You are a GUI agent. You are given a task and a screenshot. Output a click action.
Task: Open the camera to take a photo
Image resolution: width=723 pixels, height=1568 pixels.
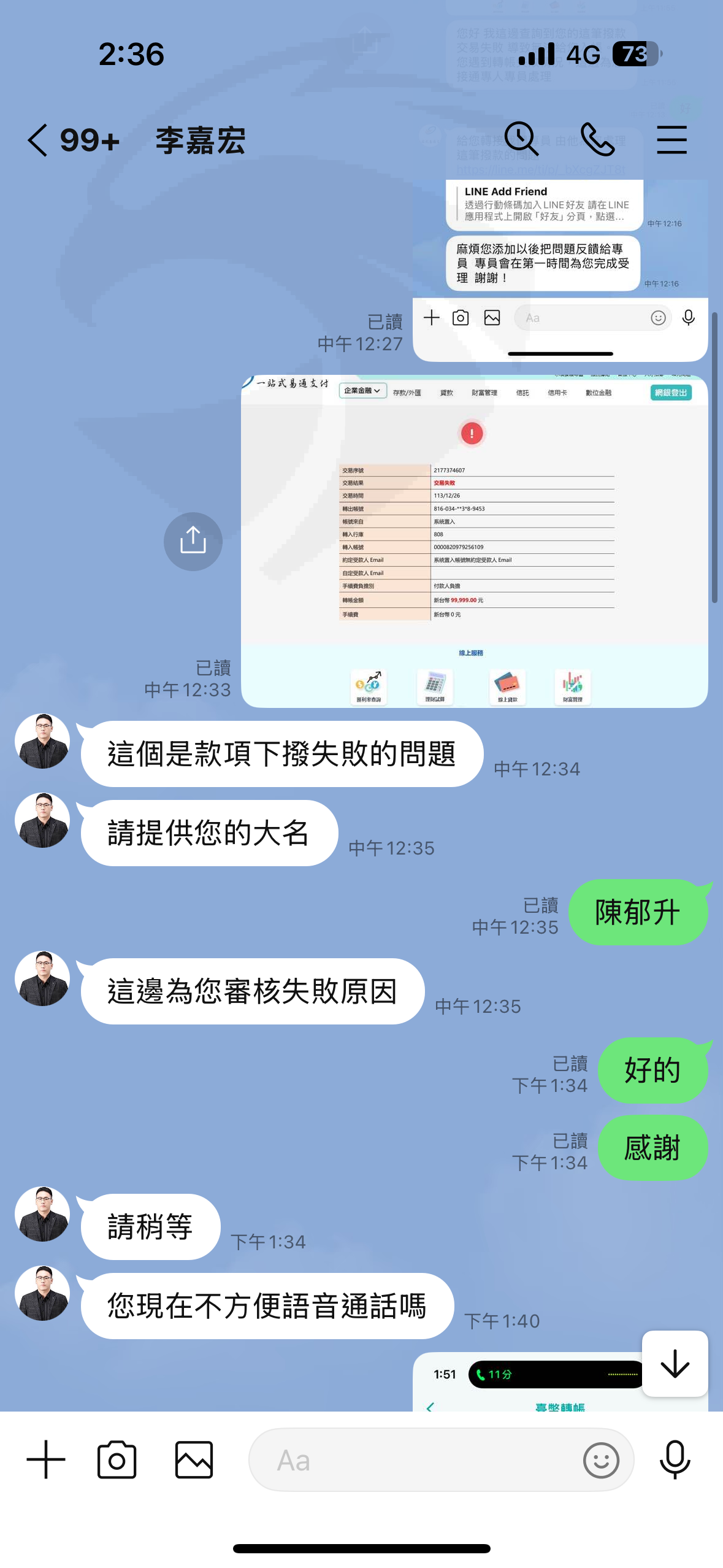(x=117, y=1459)
